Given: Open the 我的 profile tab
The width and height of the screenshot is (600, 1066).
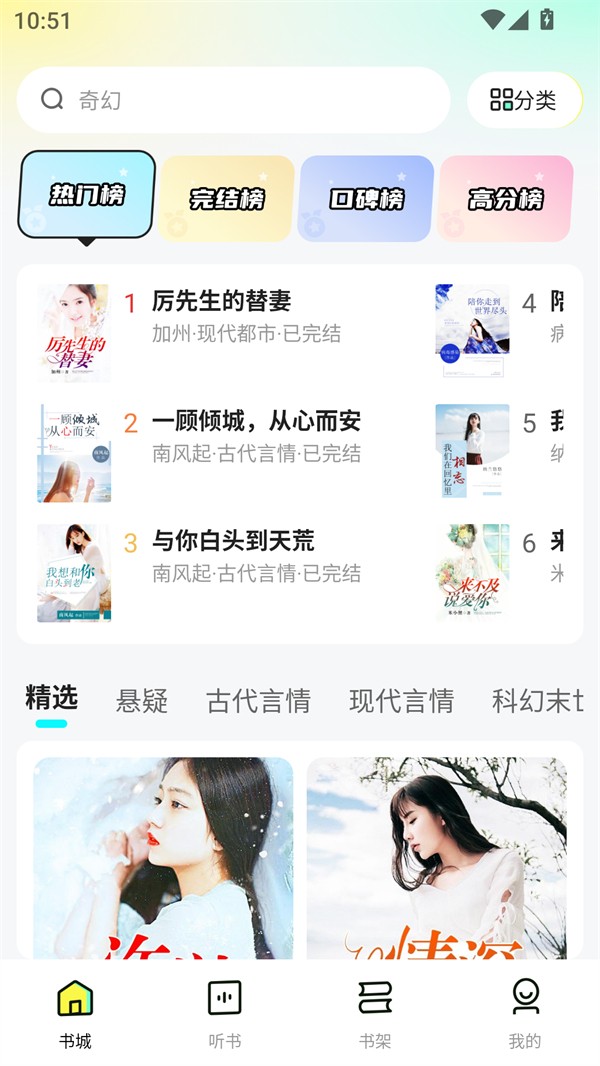Looking at the screenshot, I should tap(525, 1013).
